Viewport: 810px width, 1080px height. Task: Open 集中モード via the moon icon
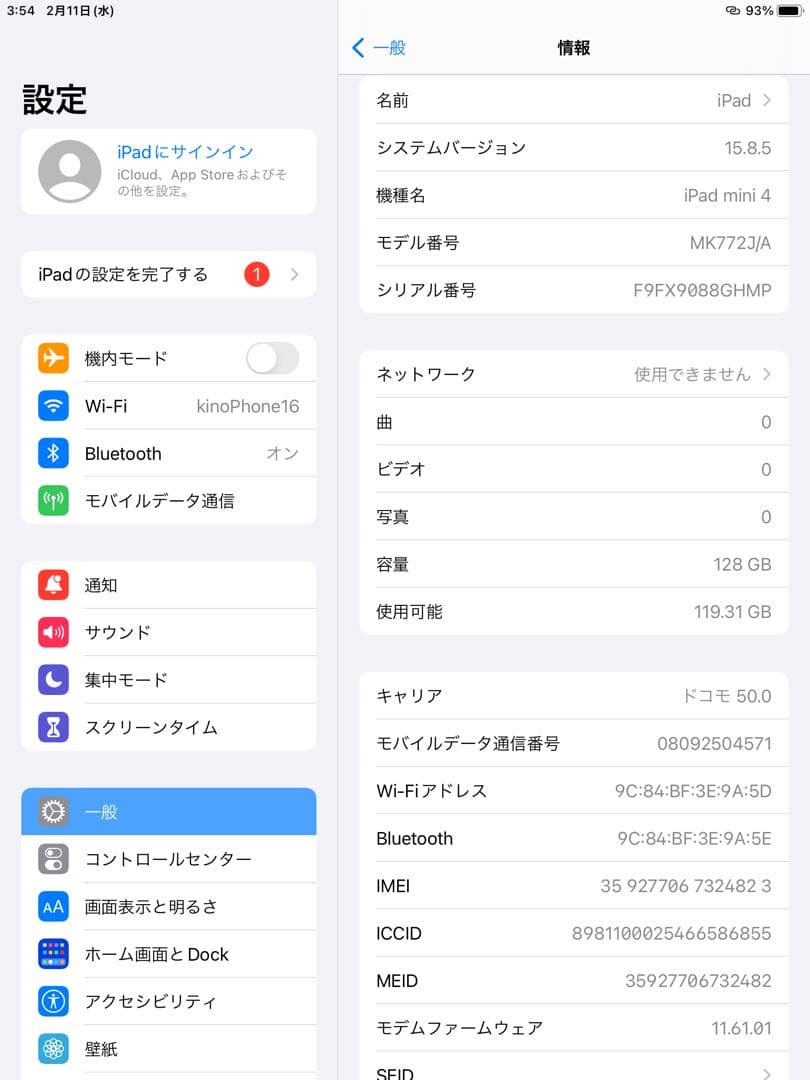point(53,680)
